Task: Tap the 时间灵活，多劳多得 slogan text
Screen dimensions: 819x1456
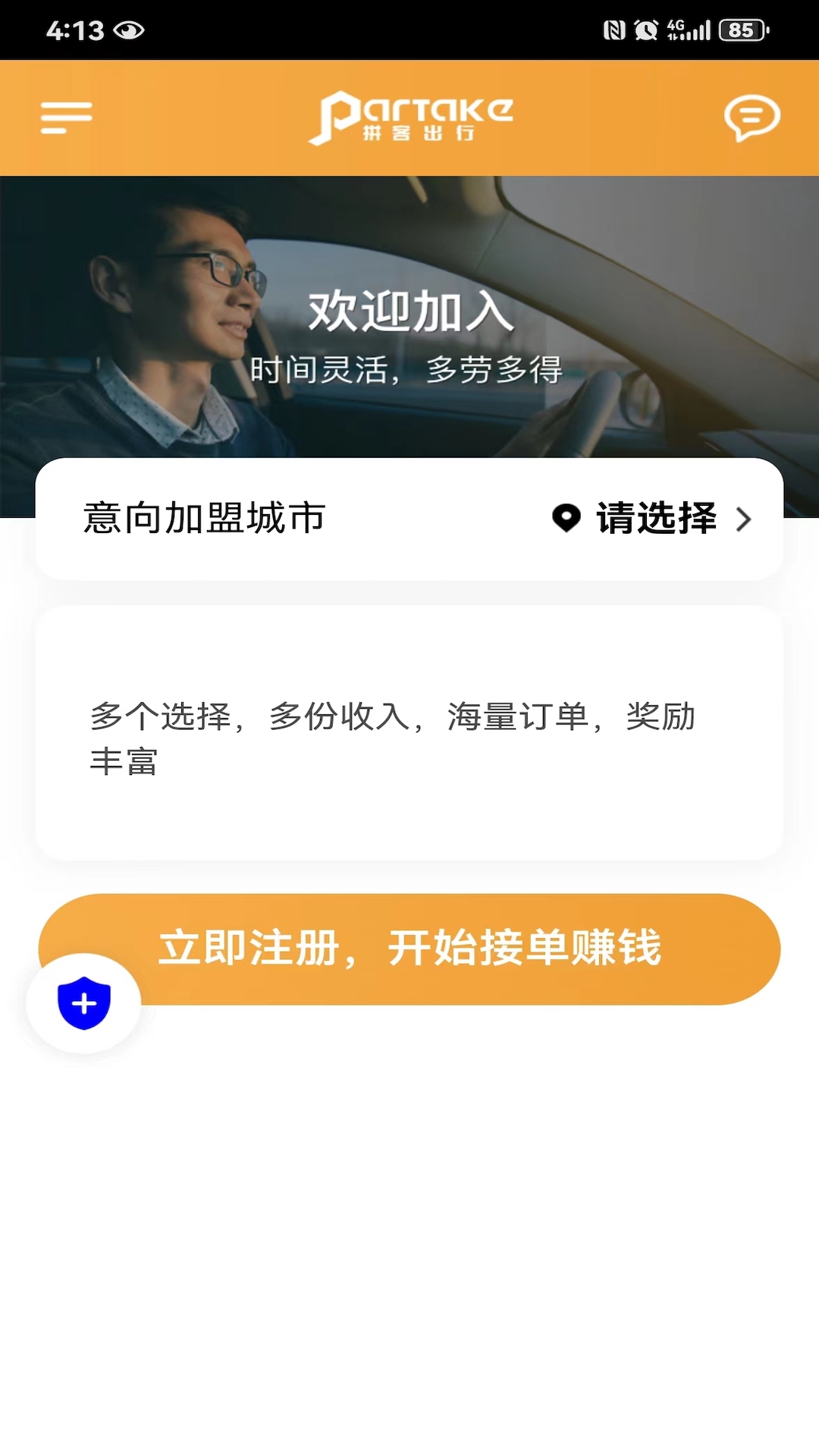Action: (409, 369)
